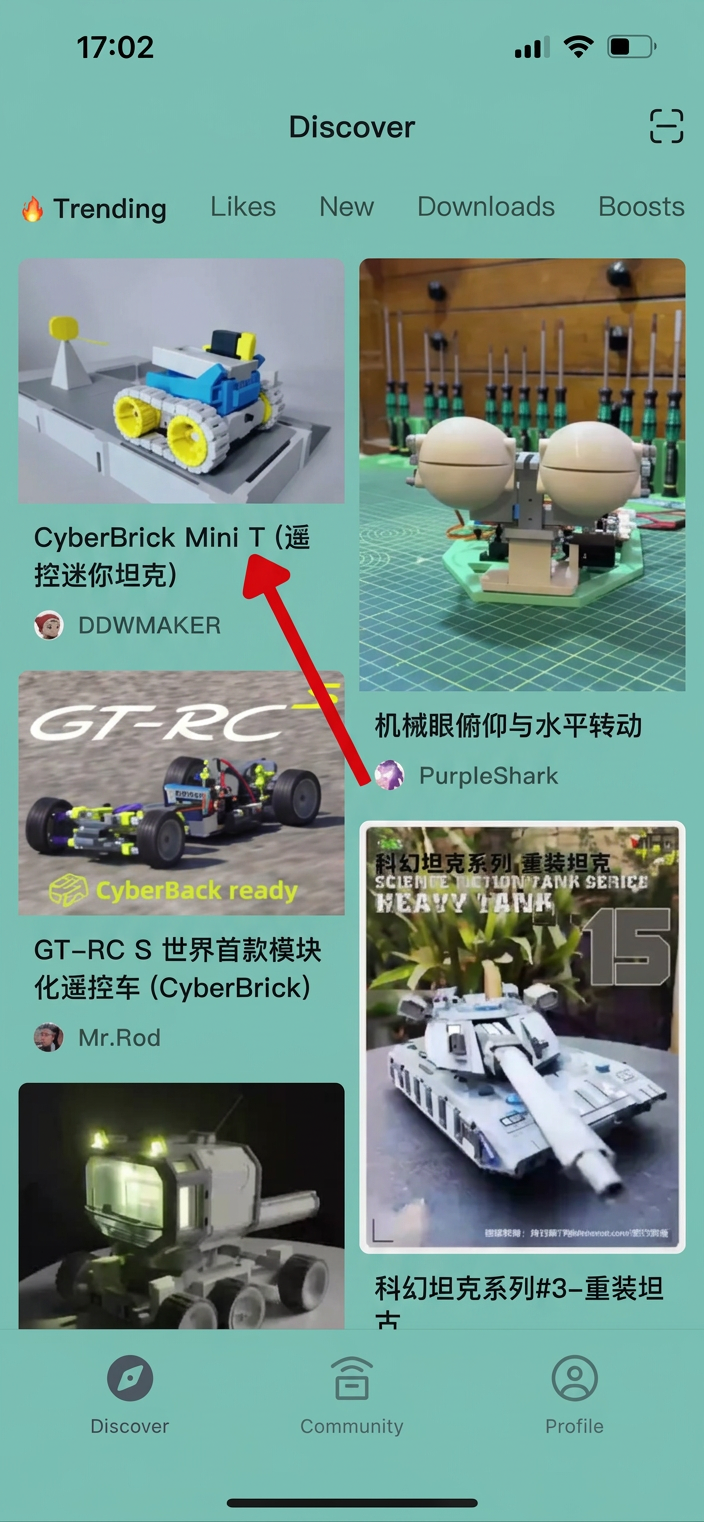Go to the Community tab
704x1522 pixels.
pos(352,1396)
